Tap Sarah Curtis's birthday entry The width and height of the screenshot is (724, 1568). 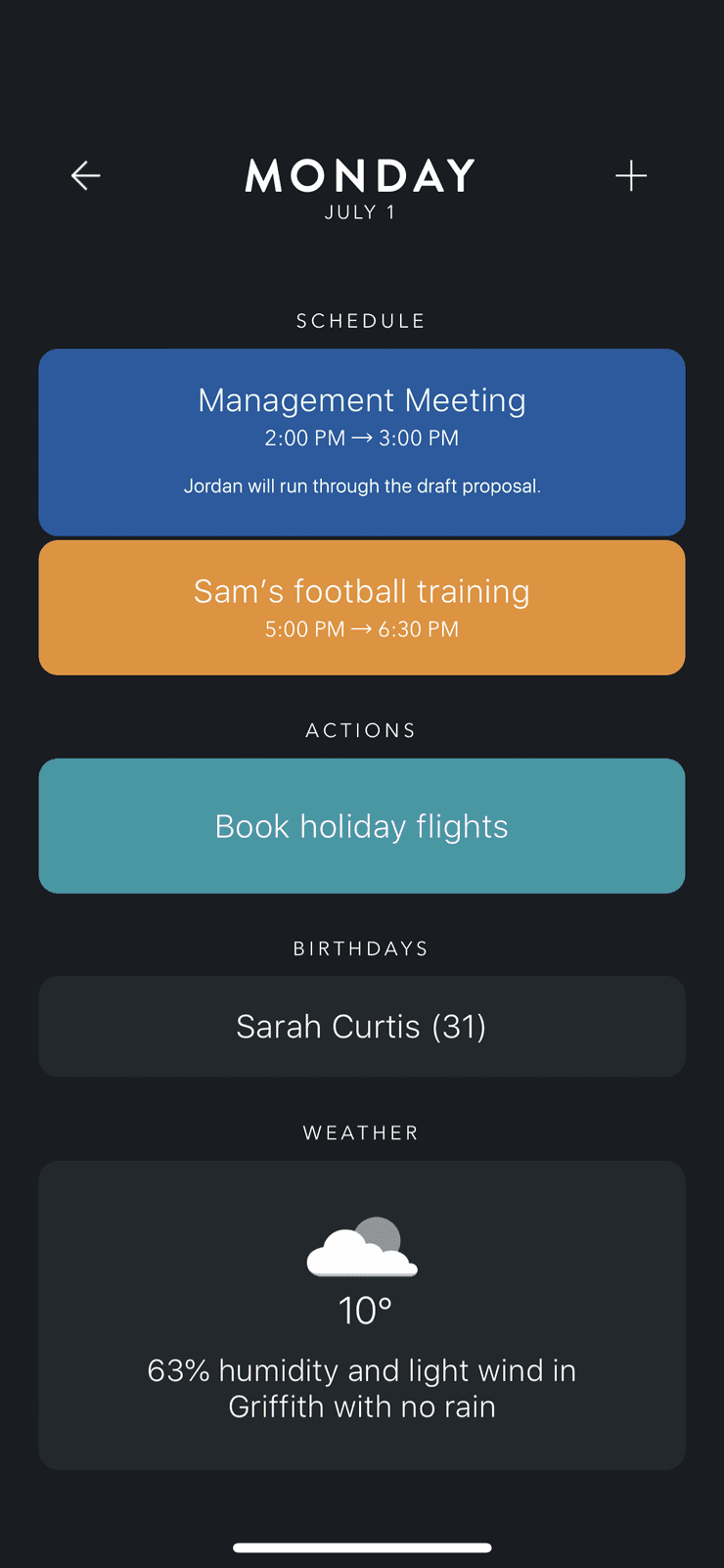click(362, 1026)
